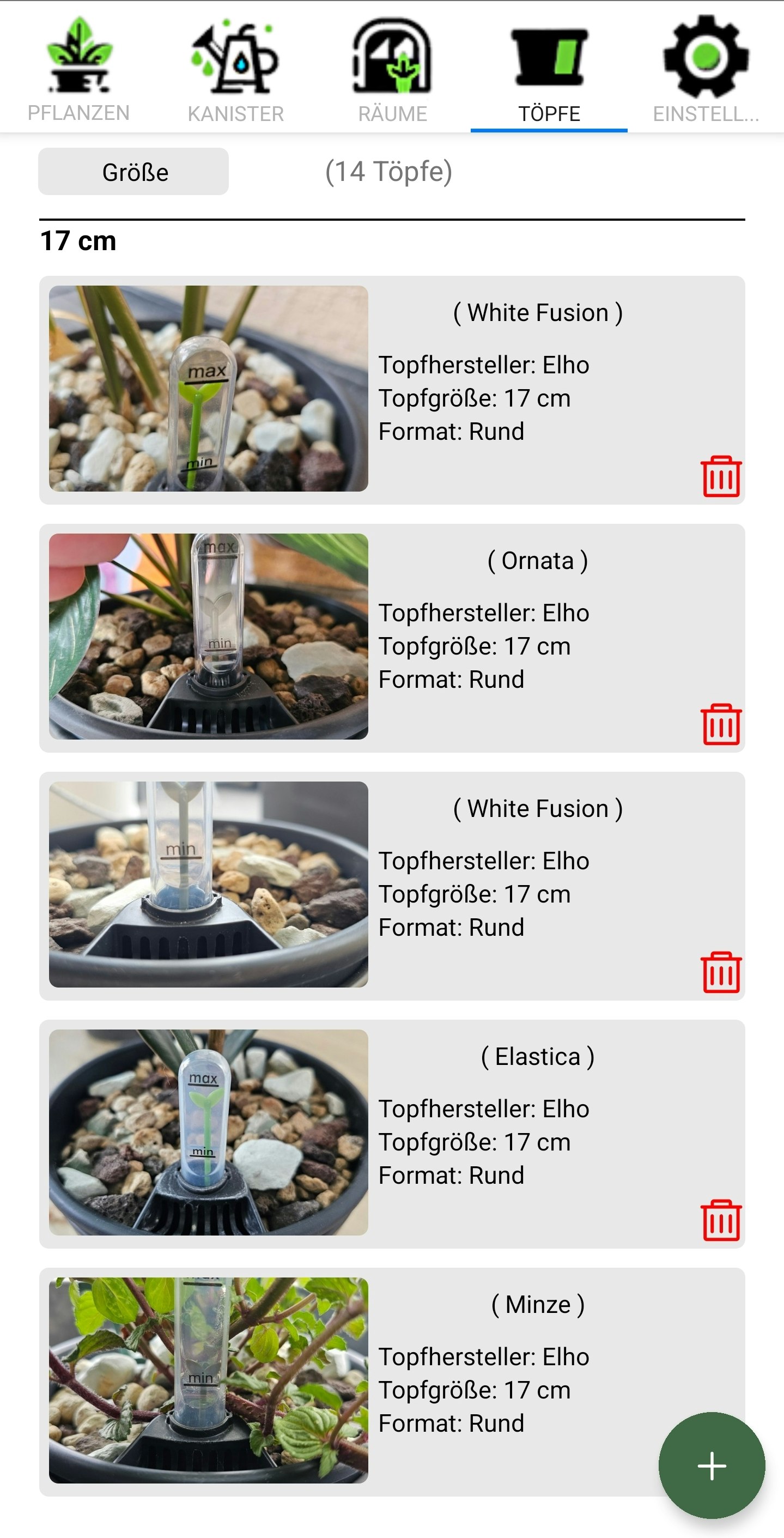Delete the Ornata pot
This screenshot has height=1538, width=784.
tap(721, 724)
